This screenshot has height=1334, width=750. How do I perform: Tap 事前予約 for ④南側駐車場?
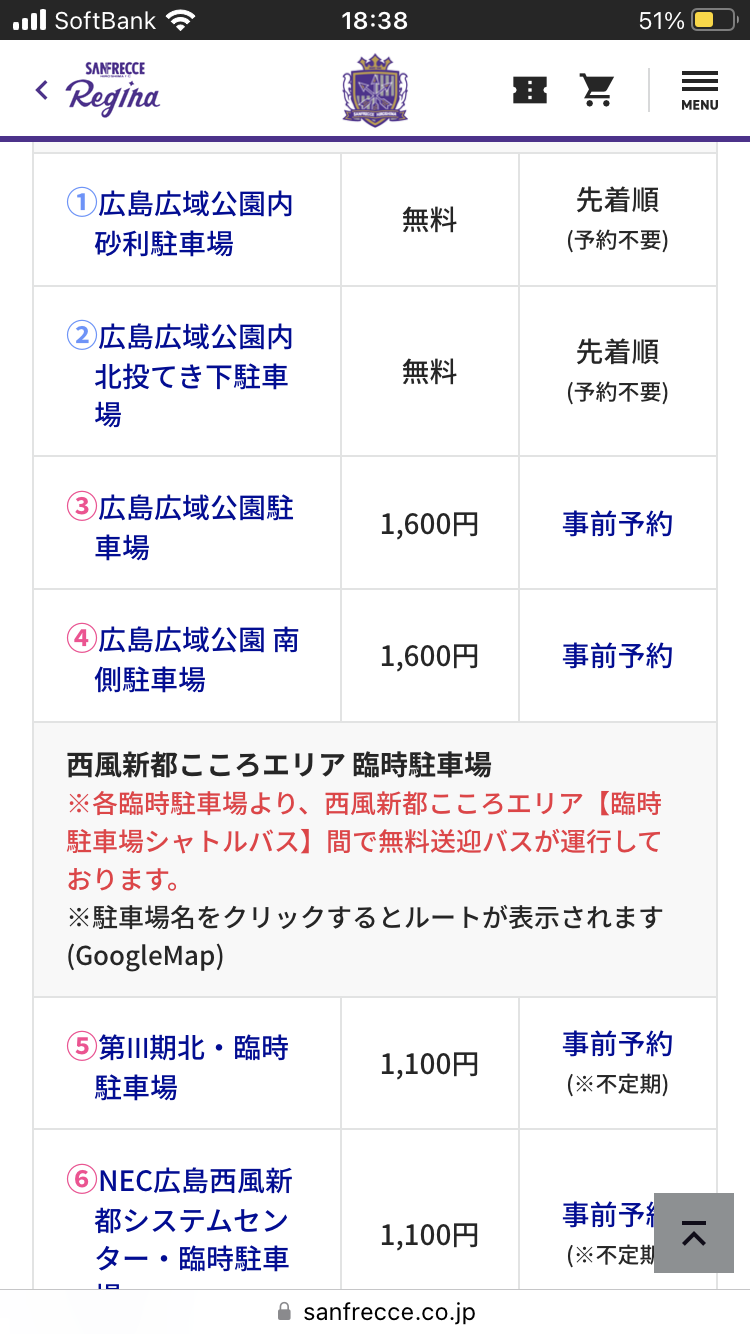tap(617, 656)
